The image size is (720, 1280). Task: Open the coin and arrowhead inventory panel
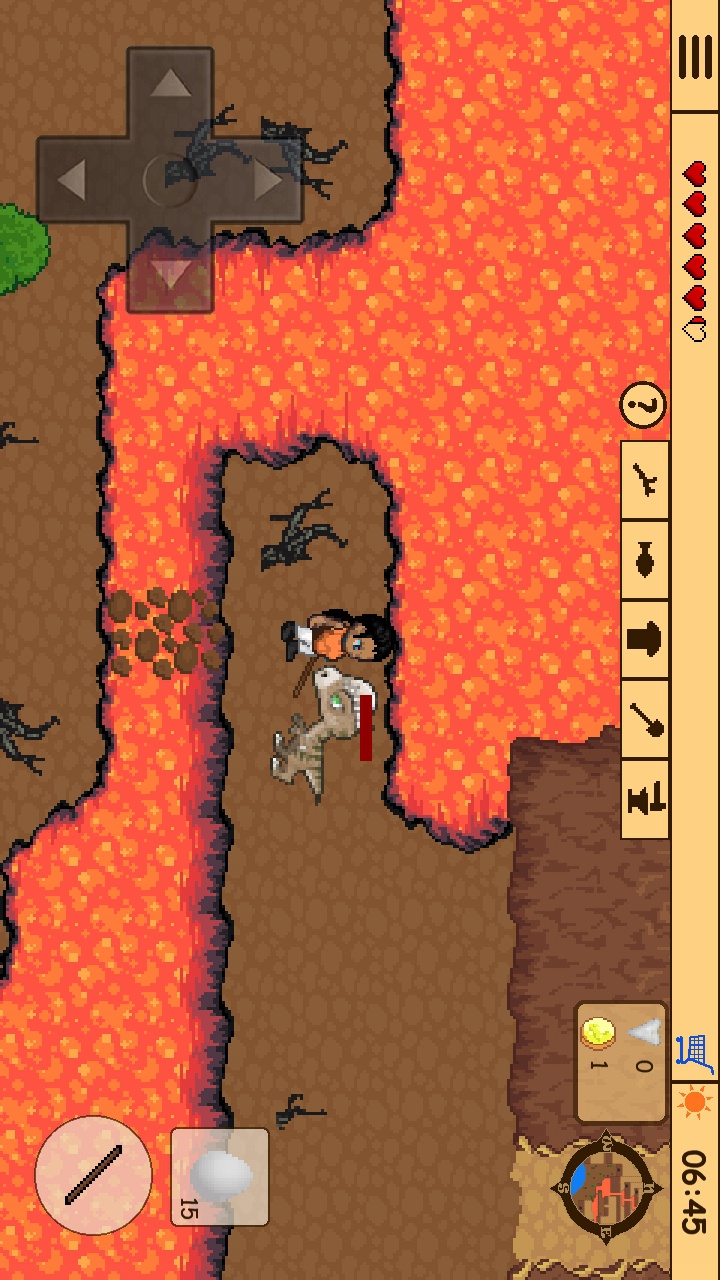point(621,1062)
